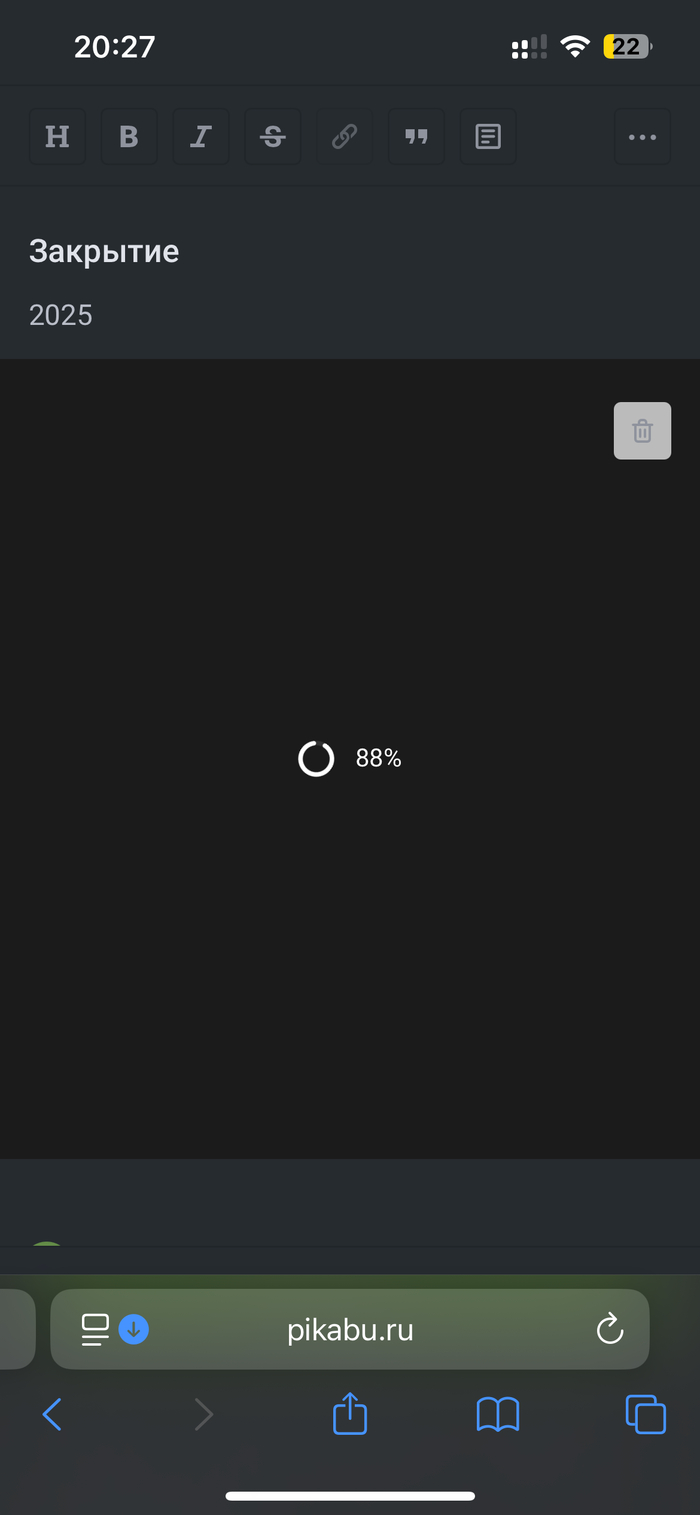Image resolution: width=700 pixels, height=1515 pixels.
Task: Apply strikethrough formatting
Action: [272, 137]
